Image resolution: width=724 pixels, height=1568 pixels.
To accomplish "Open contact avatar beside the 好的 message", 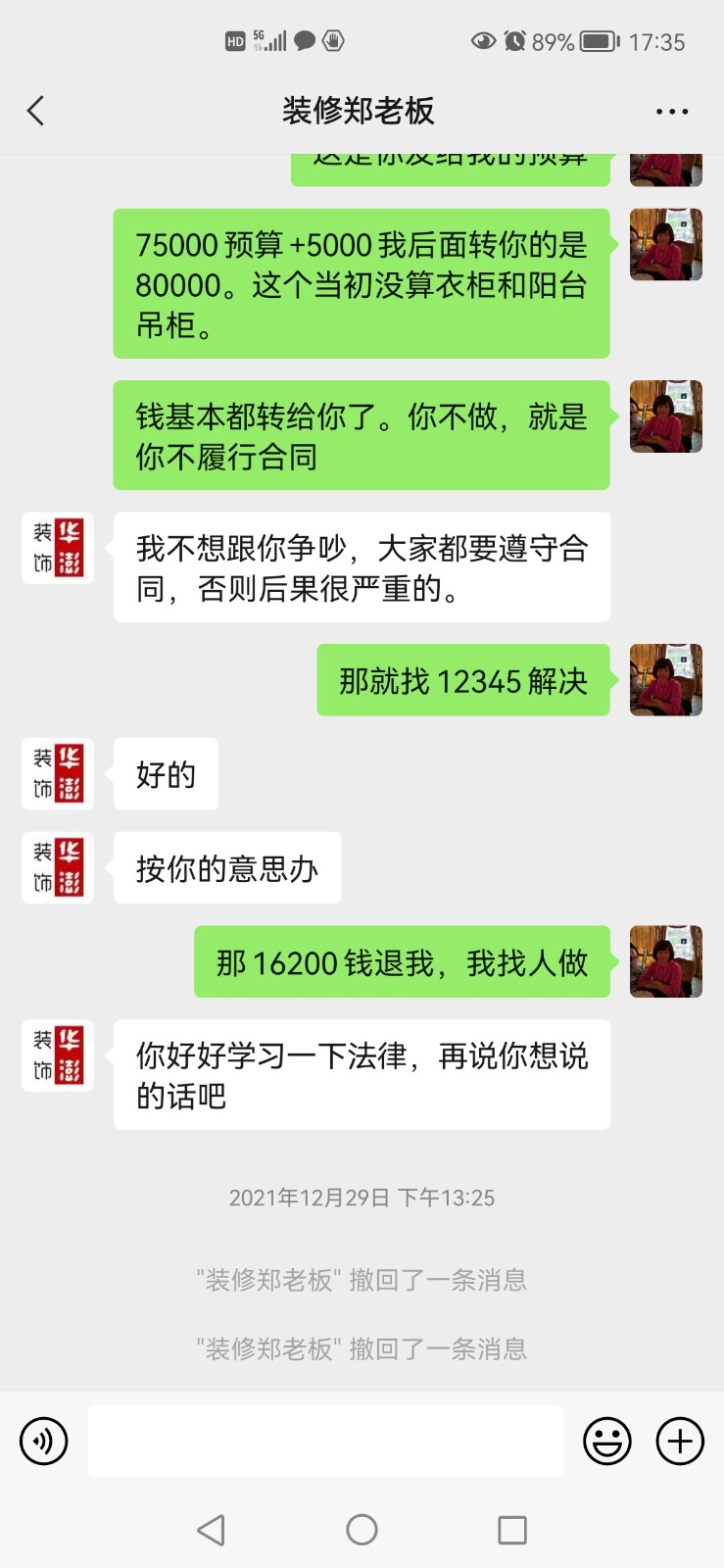I will coord(58,774).
